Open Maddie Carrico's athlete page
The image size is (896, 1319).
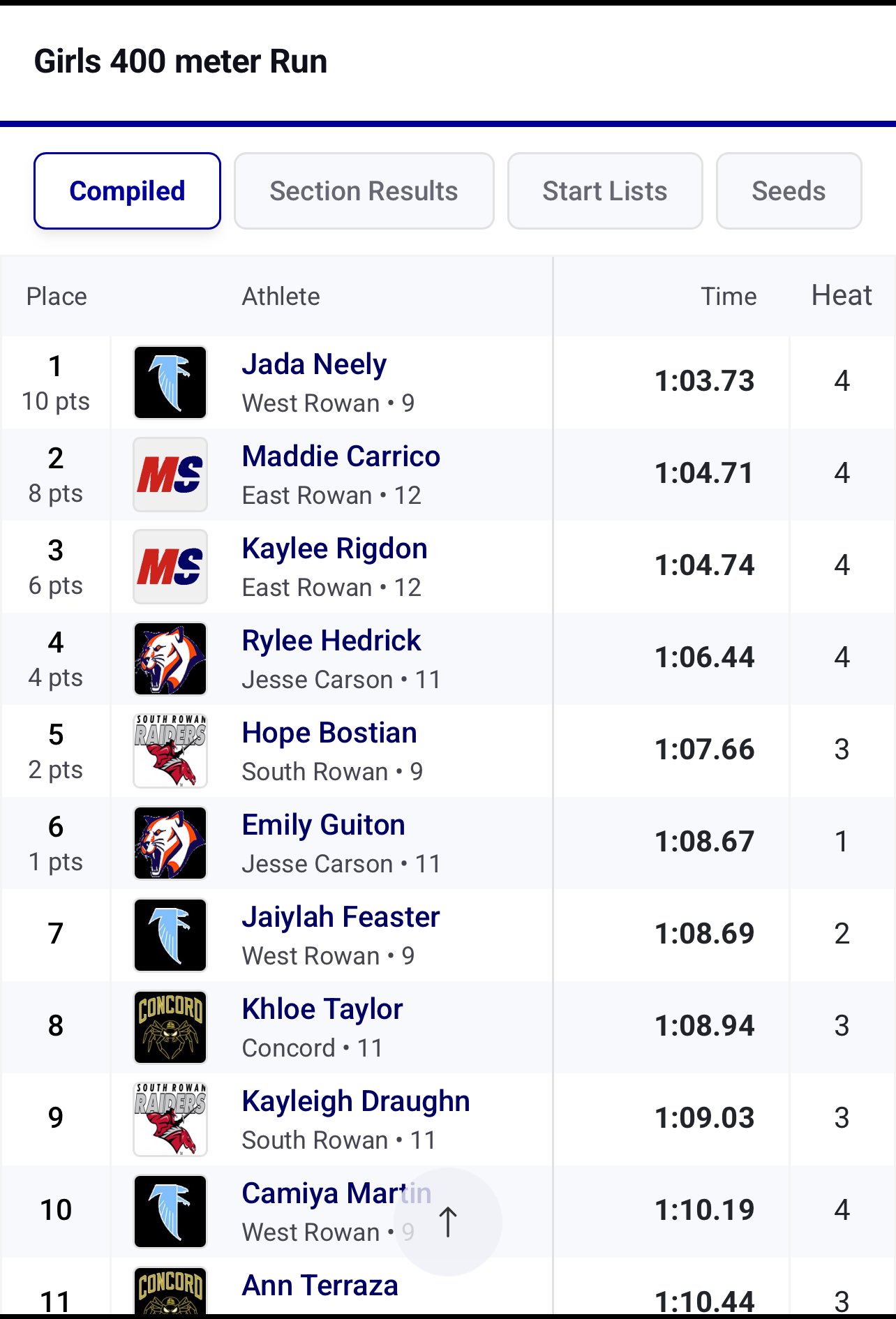click(x=341, y=456)
